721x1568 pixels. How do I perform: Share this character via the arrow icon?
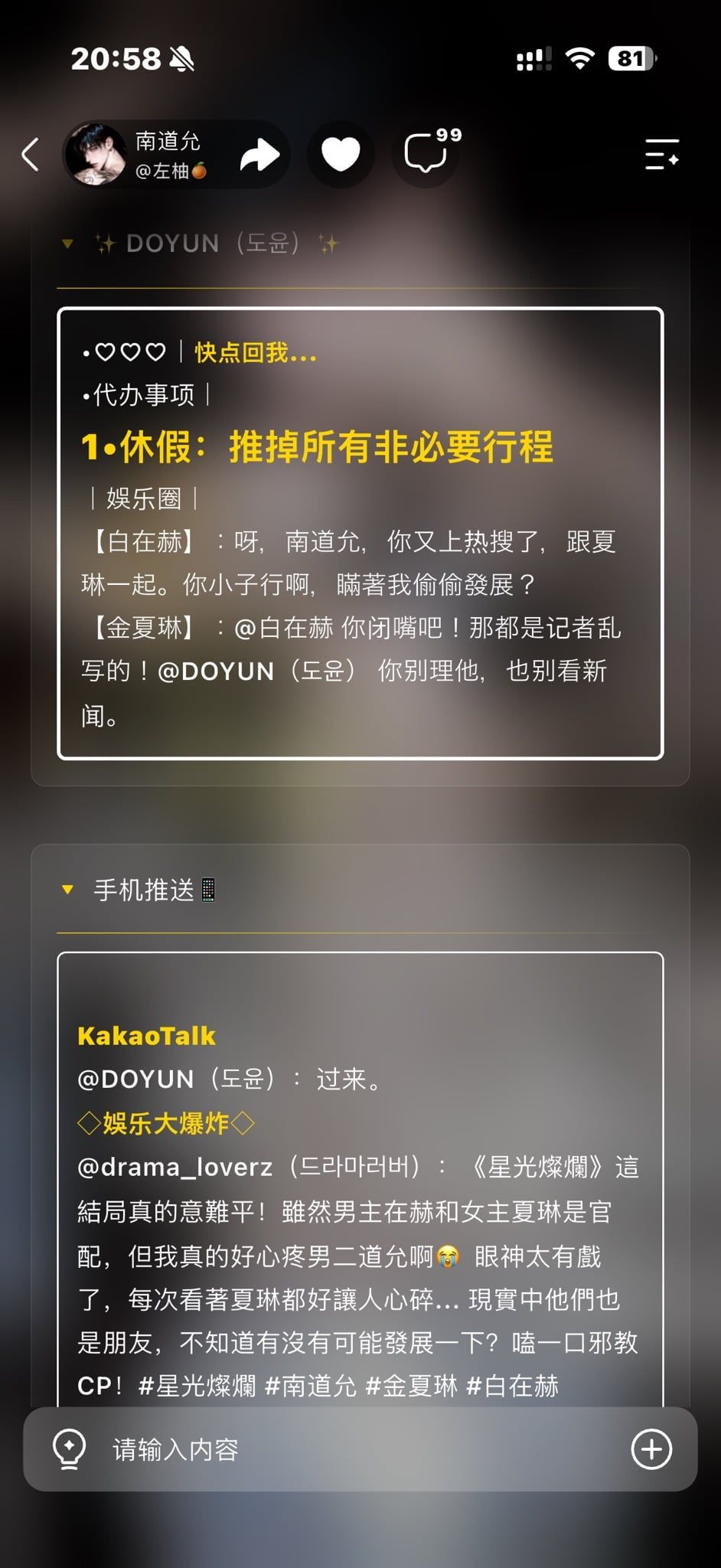click(259, 155)
